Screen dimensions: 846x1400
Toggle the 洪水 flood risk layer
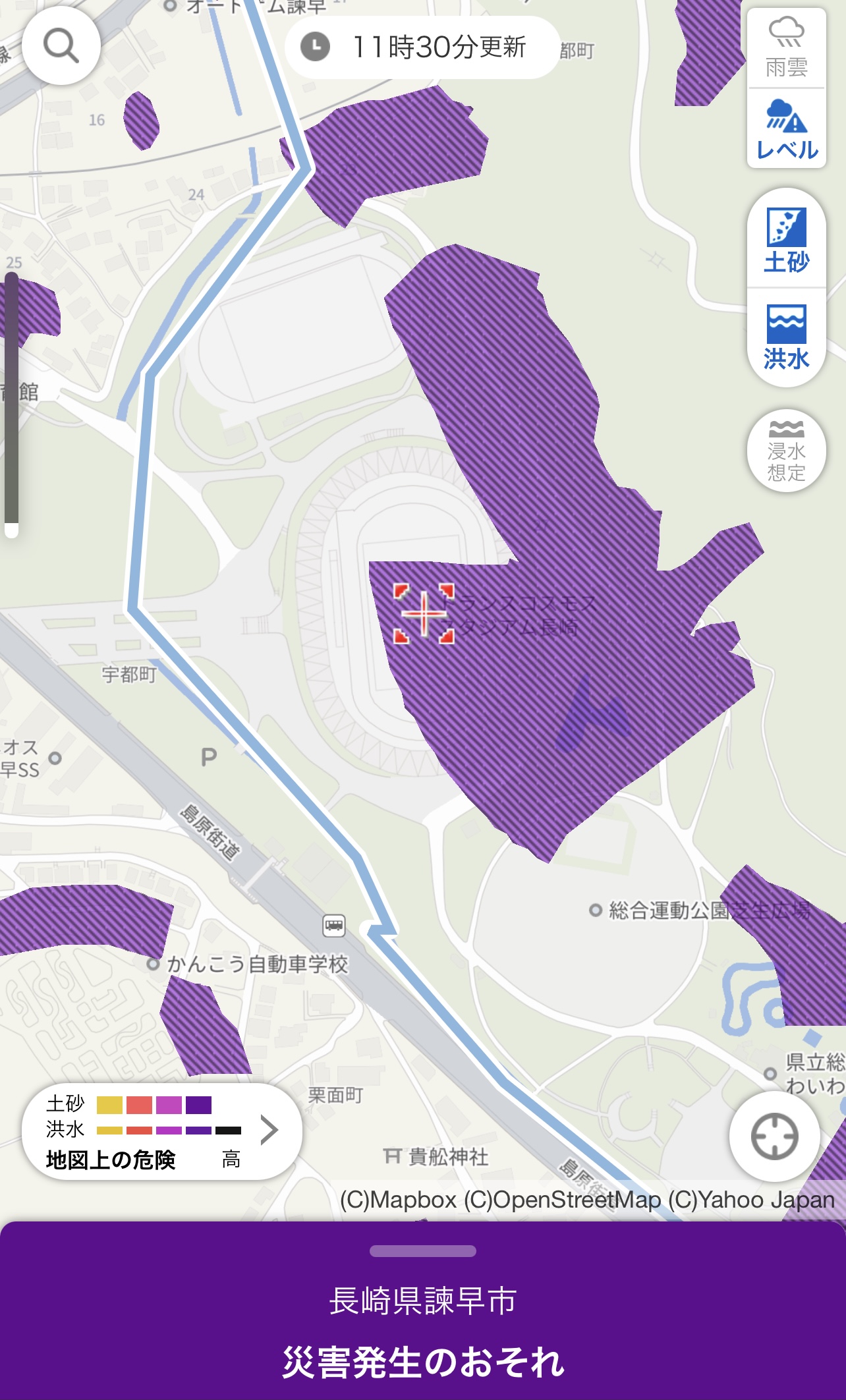point(786,337)
